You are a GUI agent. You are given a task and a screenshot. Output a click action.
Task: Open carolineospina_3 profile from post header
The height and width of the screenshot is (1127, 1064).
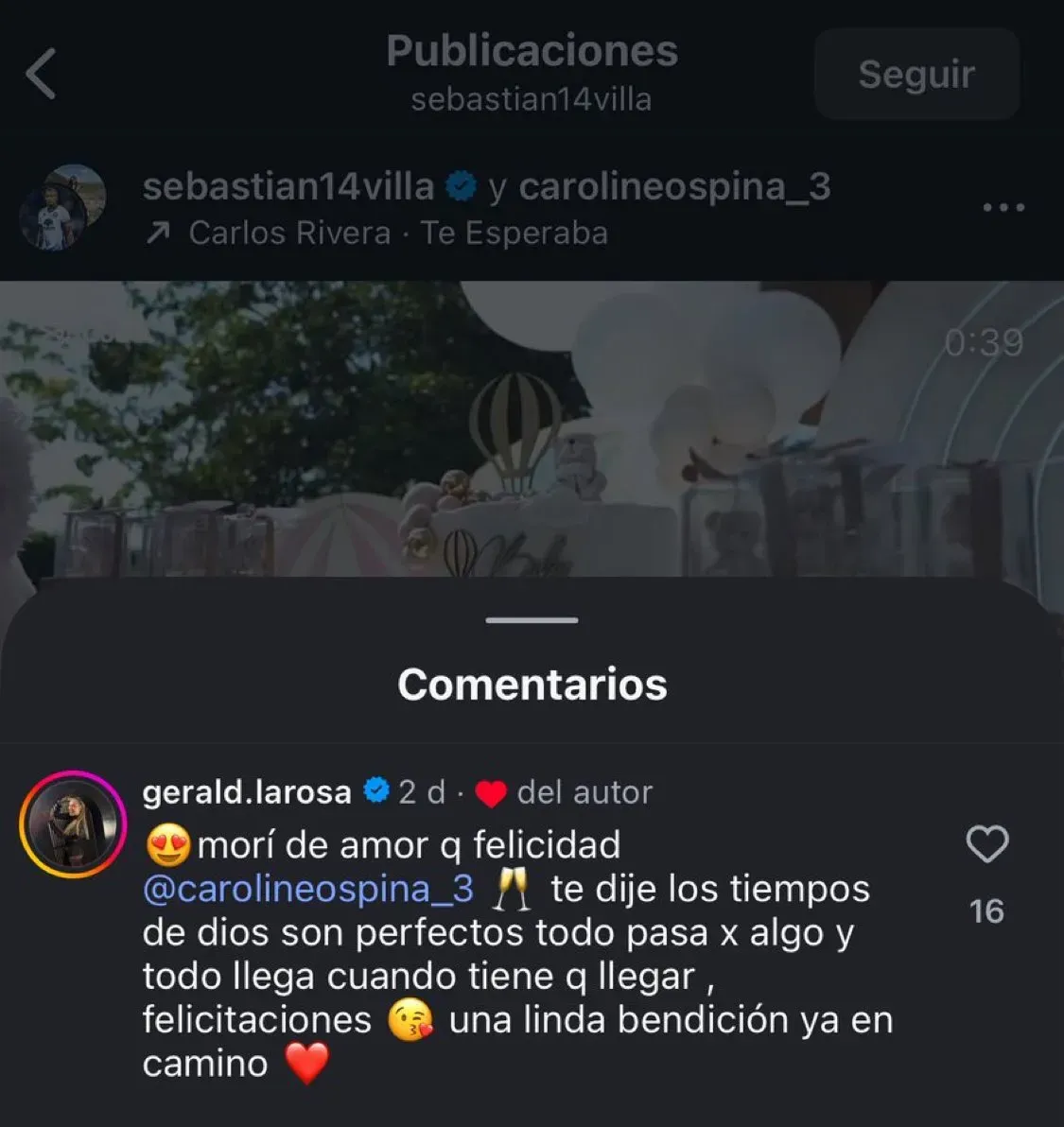[674, 186]
